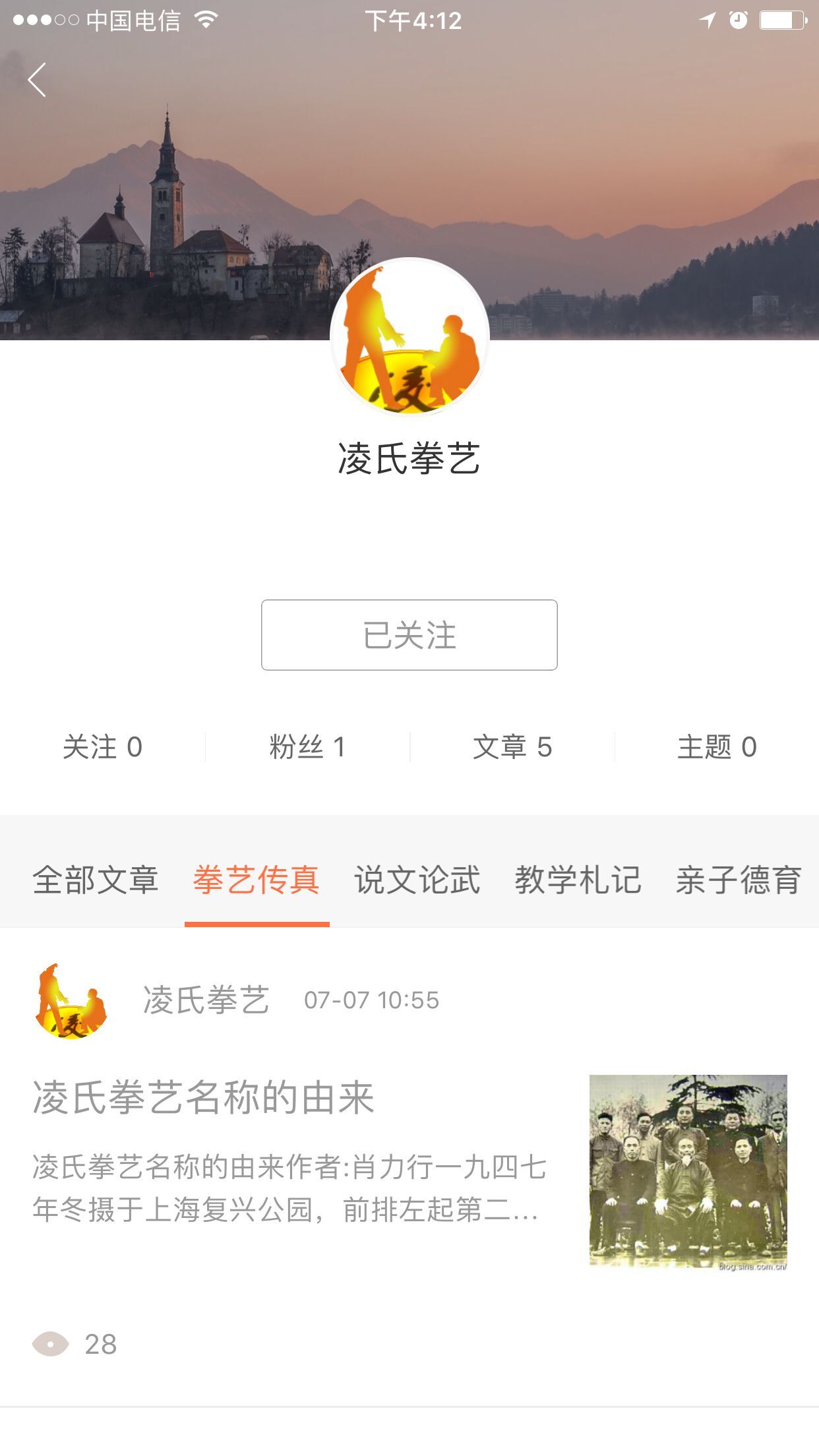Open the 教学札记 tab
Image resolution: width=819 pixels, height=1456 pixels.
578,880
